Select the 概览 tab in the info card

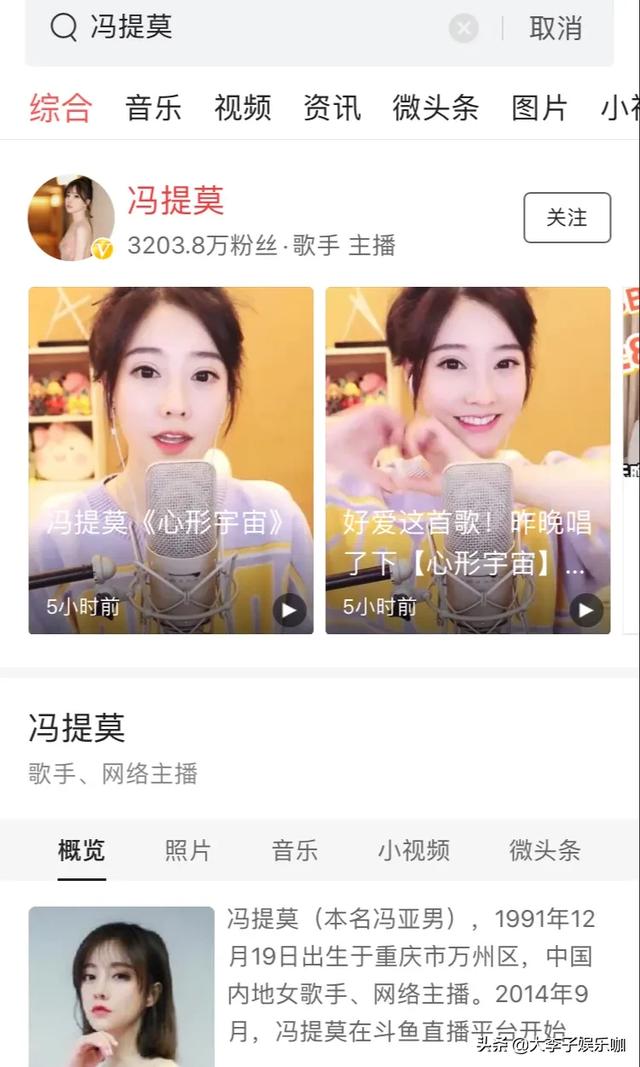point(81,851)
